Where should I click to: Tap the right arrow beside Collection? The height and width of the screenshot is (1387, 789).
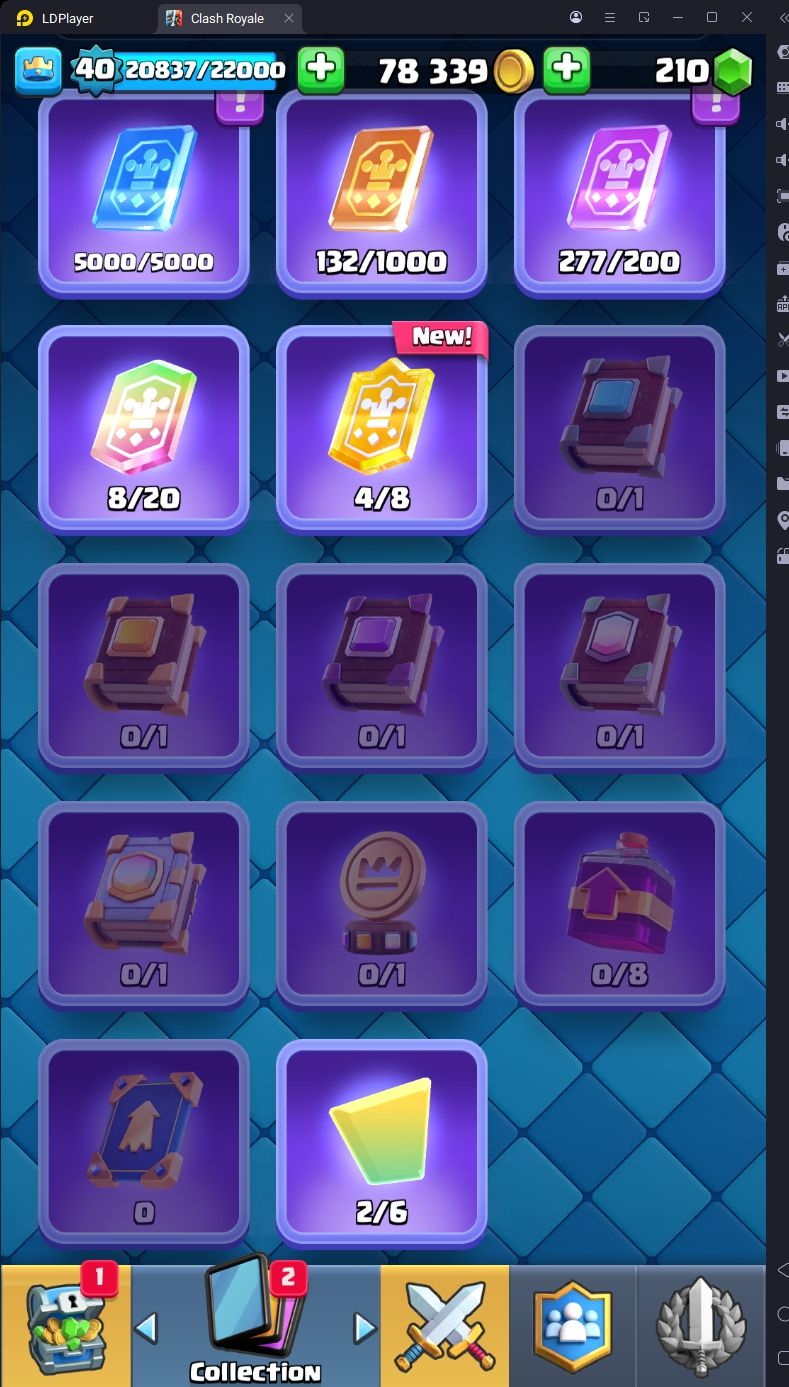365,1328
